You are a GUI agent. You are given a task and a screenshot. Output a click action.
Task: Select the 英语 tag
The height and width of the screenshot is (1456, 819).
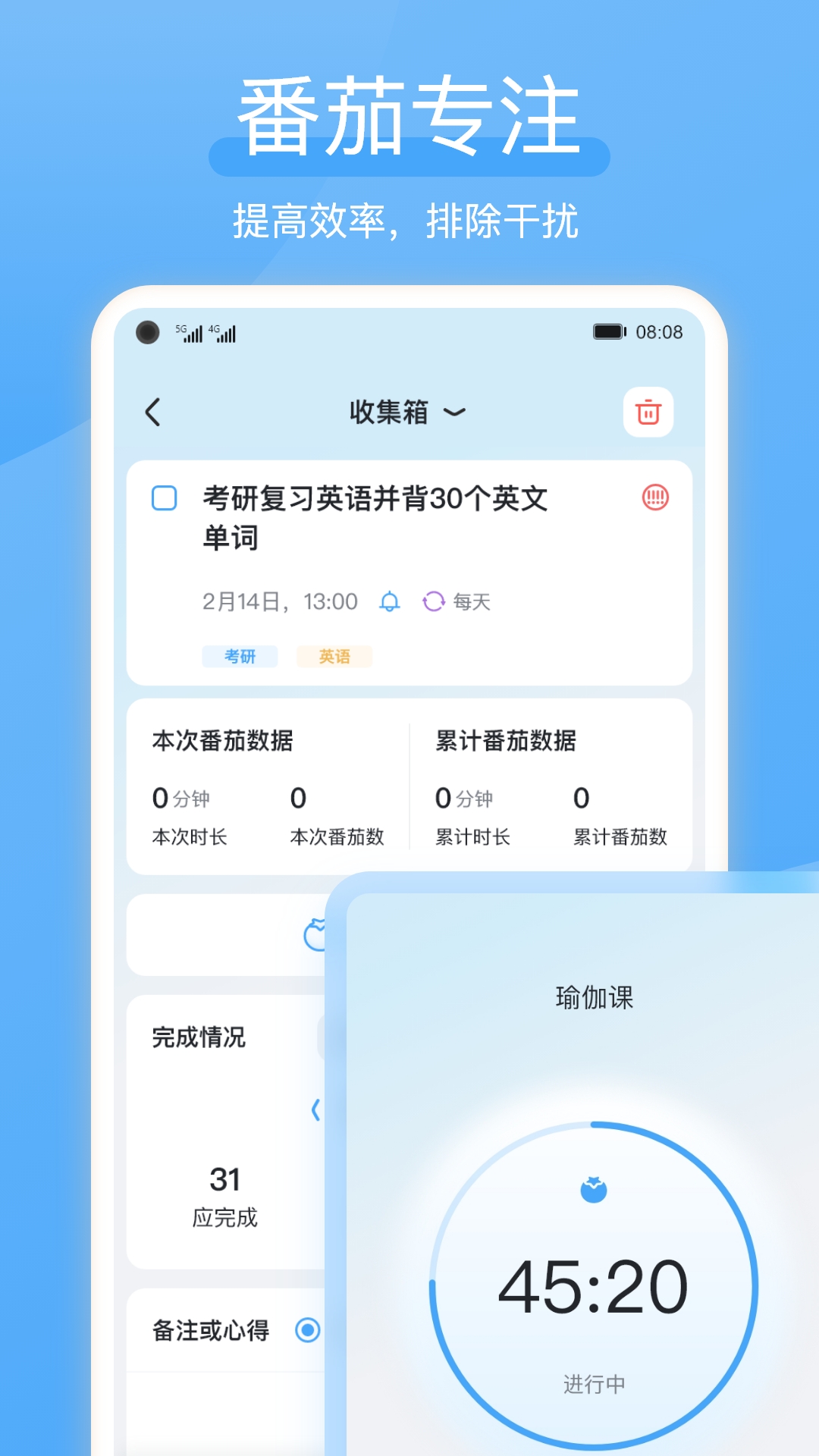pos(334,655)
